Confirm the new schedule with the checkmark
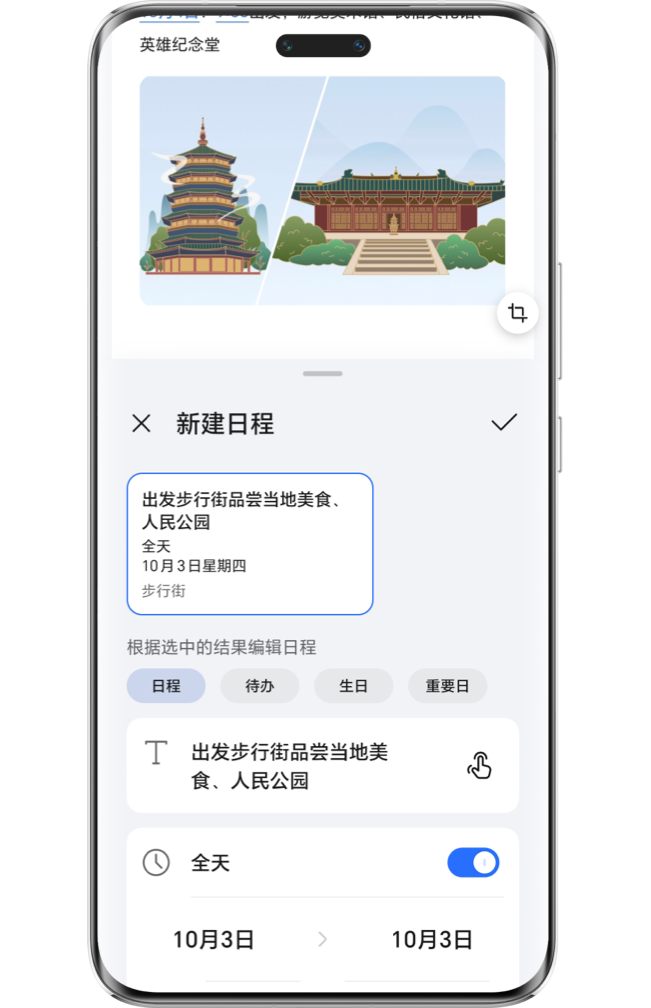 tap(504, 422)
